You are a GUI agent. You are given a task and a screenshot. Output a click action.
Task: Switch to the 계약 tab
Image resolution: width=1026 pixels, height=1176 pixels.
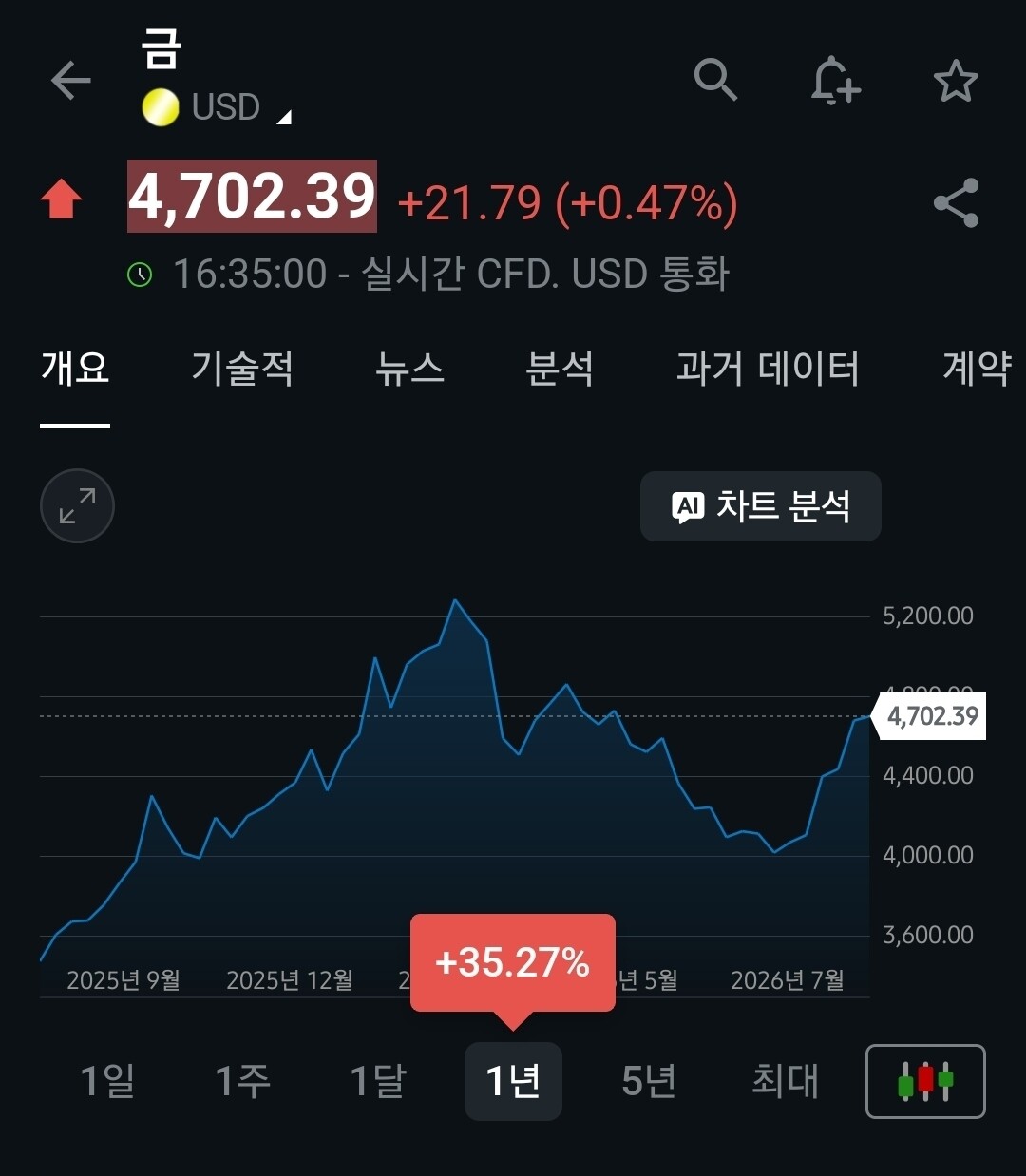(978, 369)
